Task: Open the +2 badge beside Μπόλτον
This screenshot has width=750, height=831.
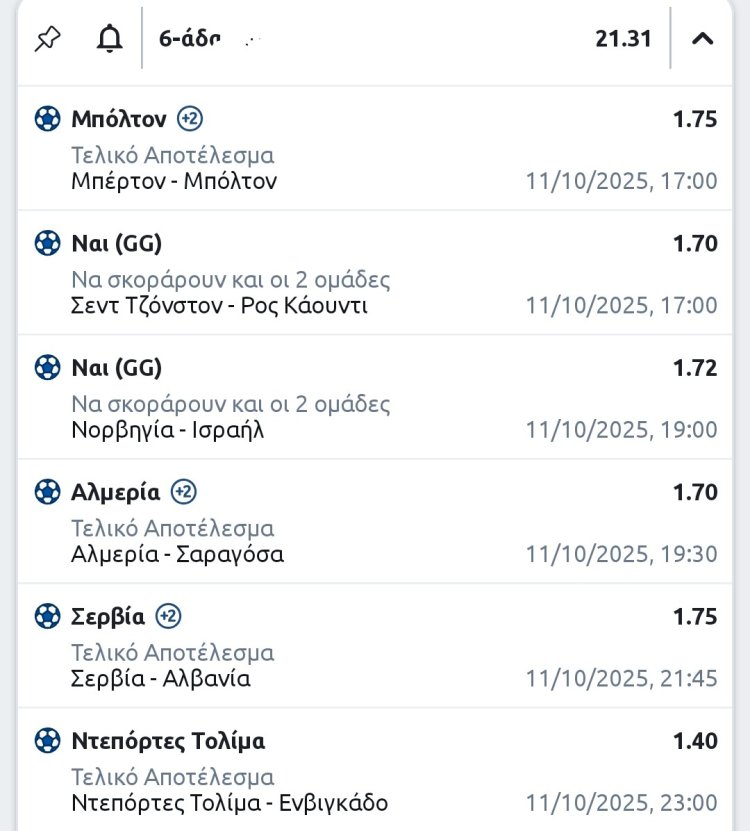Action: pyautogui.click(x=190, y=119)
